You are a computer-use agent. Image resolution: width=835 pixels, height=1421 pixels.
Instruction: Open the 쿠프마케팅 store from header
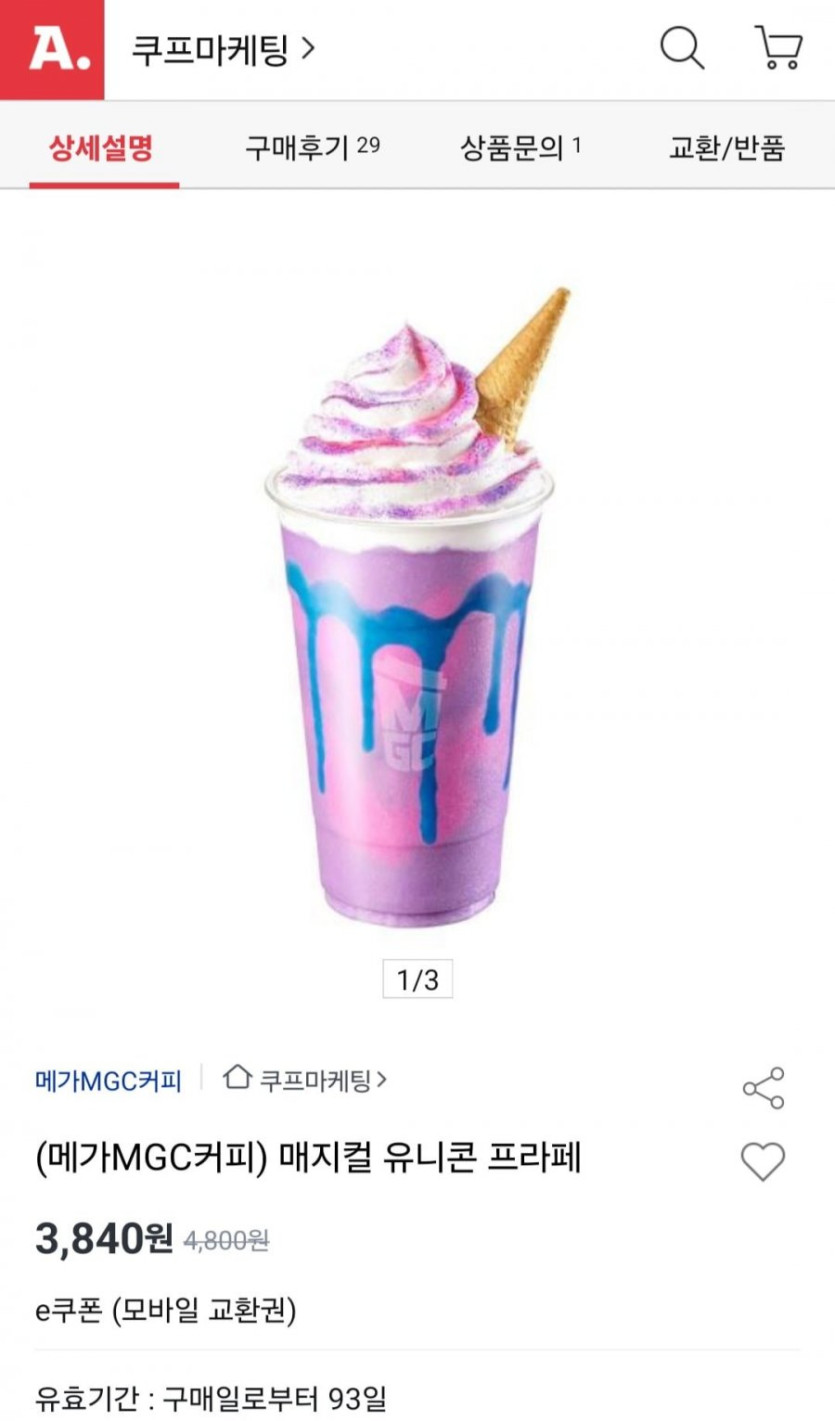coord(222,49)
